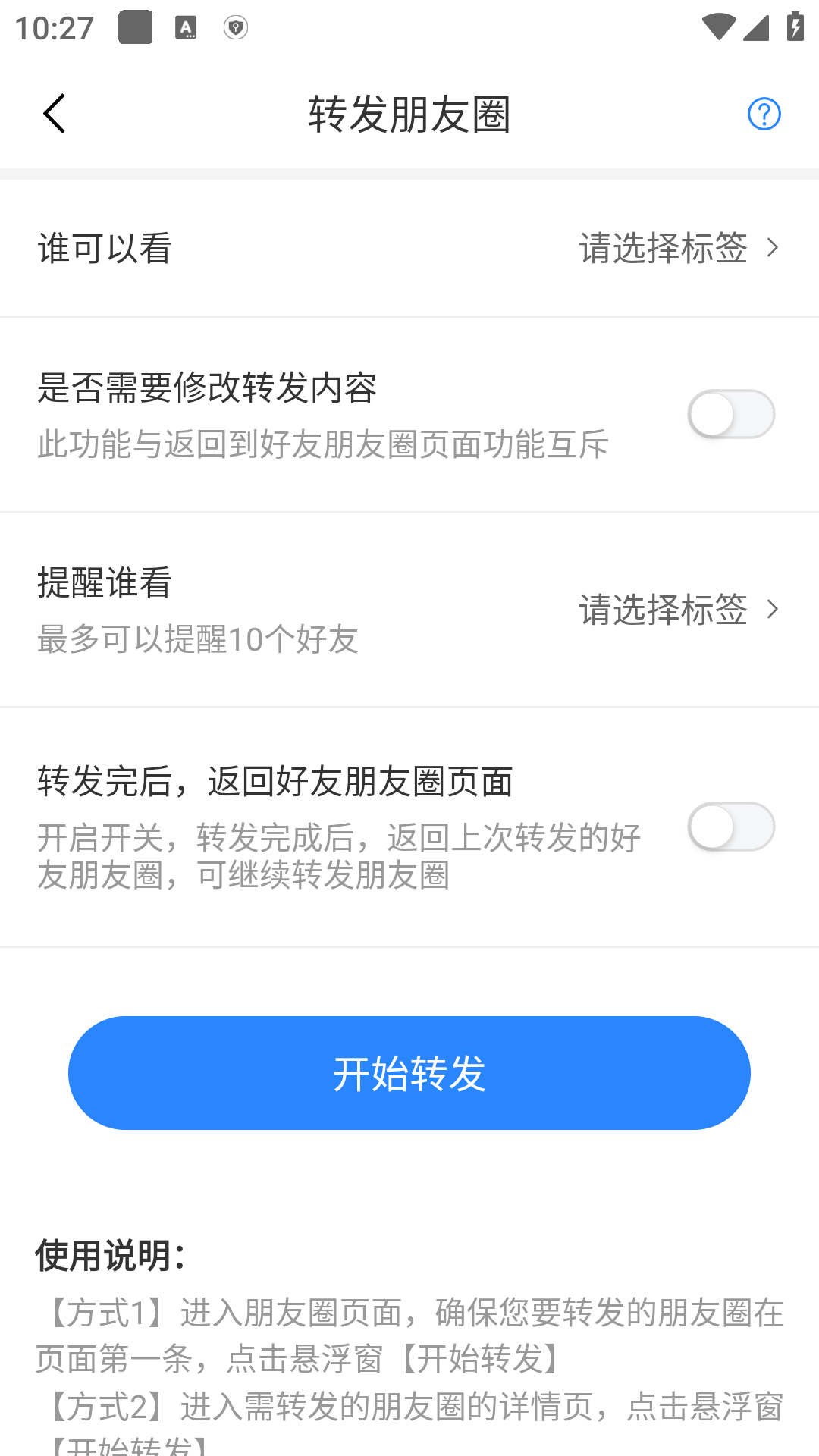Open 提醒谁看 tag selection
Screen dimensions: 819x1456
[x=409, y=610]
